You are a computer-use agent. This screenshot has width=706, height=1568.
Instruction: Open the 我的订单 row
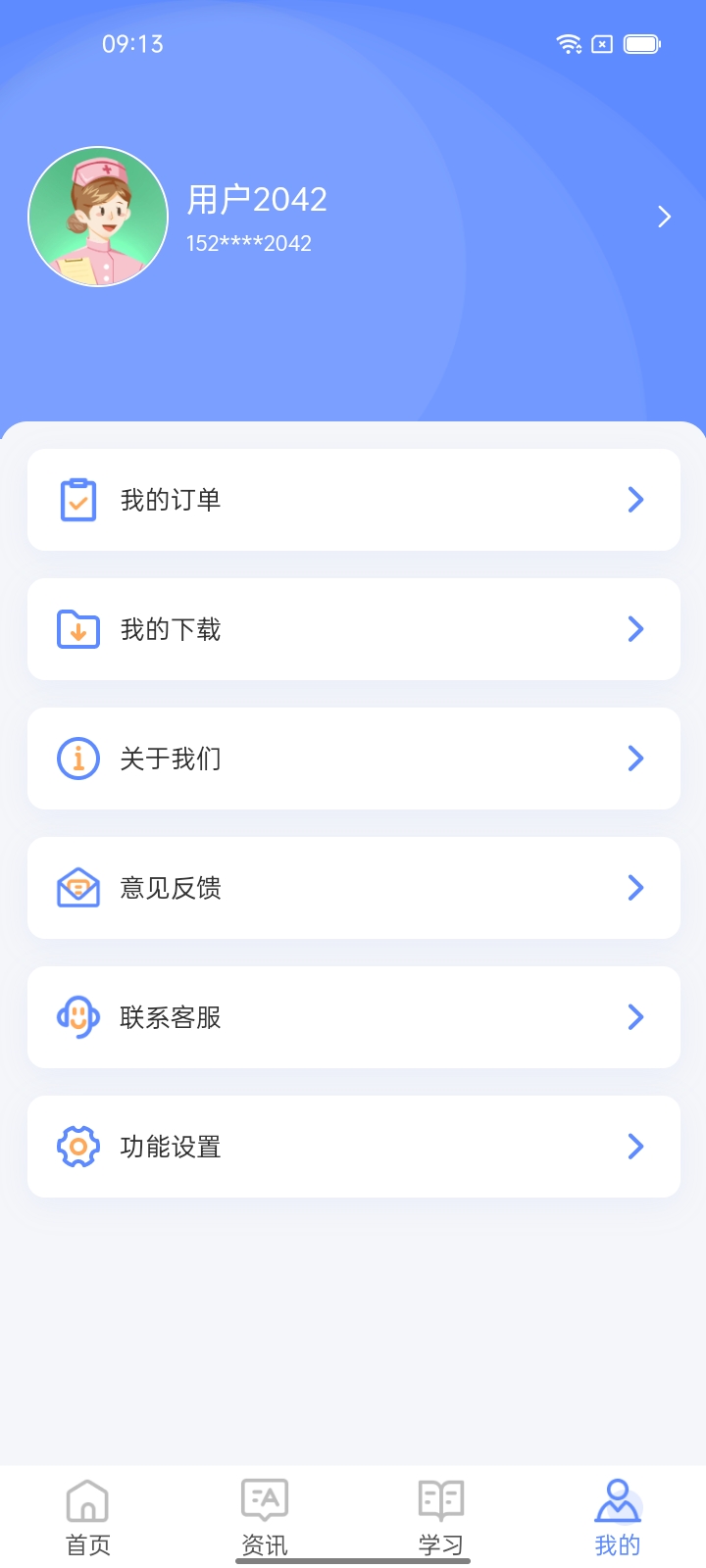tap(353, 500)
